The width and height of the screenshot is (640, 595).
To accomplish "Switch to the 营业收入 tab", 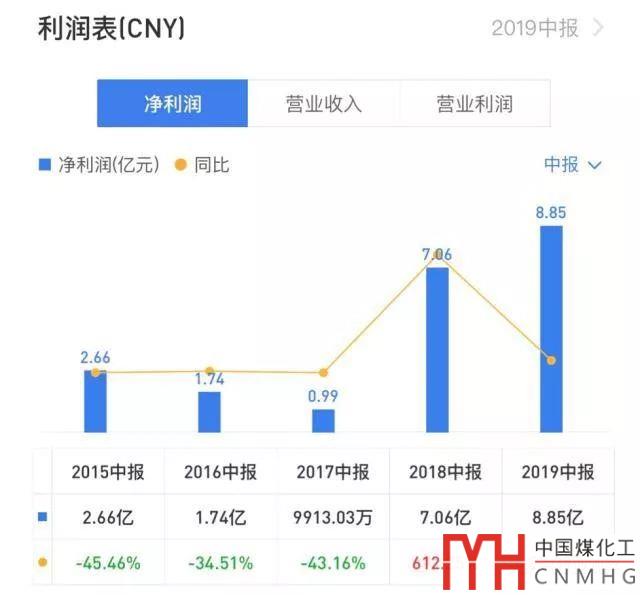I will pos(323,104).
